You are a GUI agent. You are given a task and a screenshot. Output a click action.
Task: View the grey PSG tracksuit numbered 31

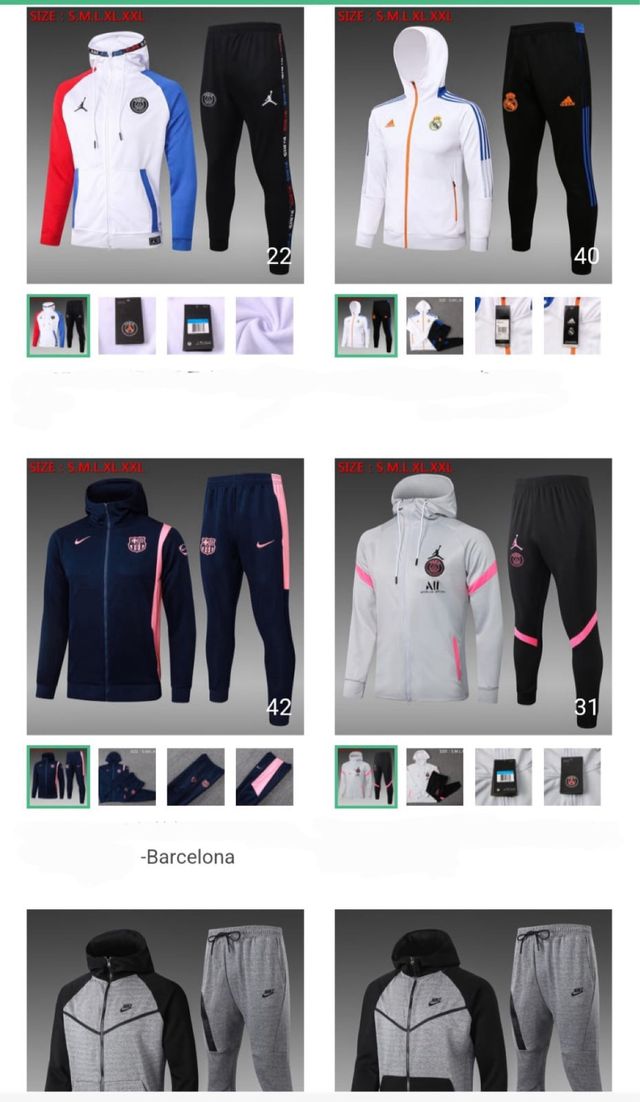point(473,596)
